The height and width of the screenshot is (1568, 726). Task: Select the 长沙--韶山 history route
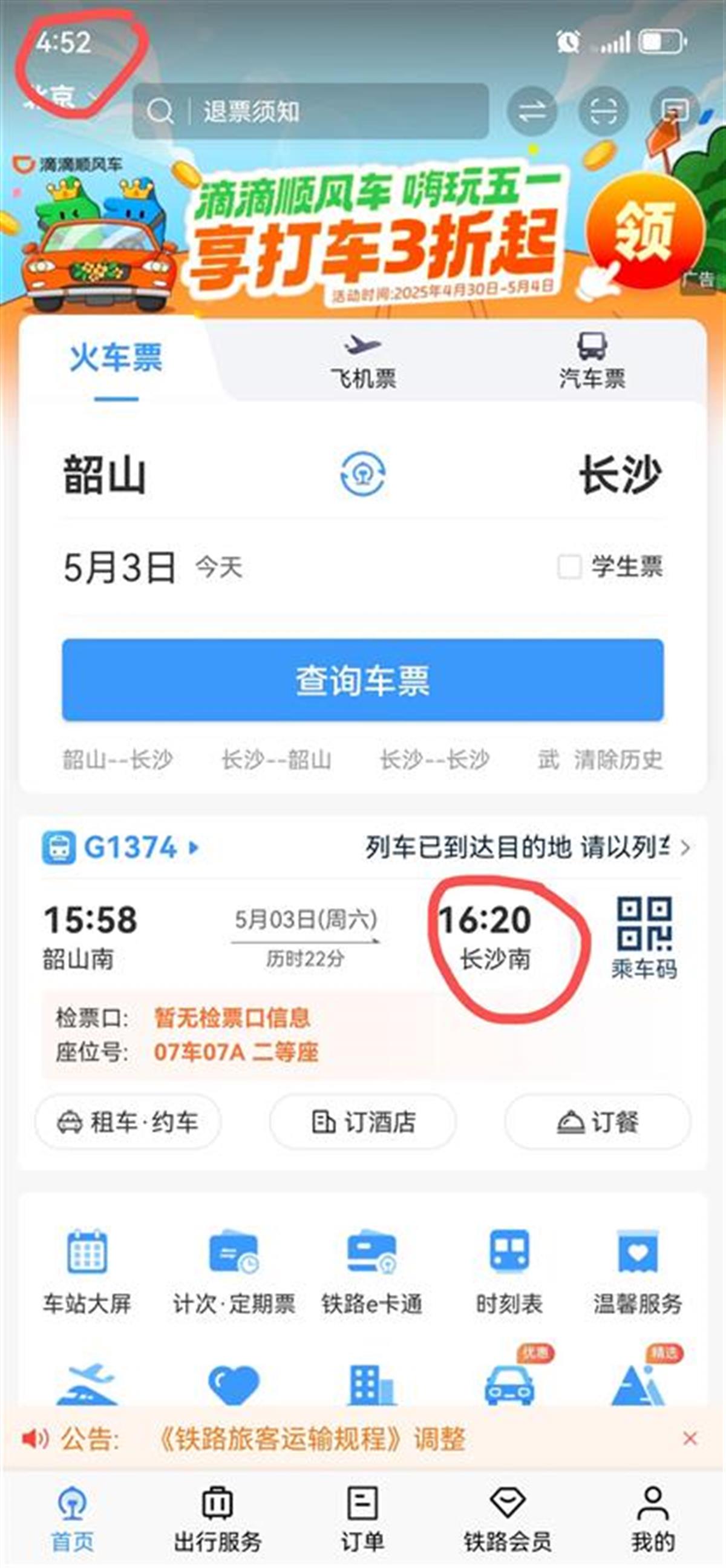[x=276, y=760]
